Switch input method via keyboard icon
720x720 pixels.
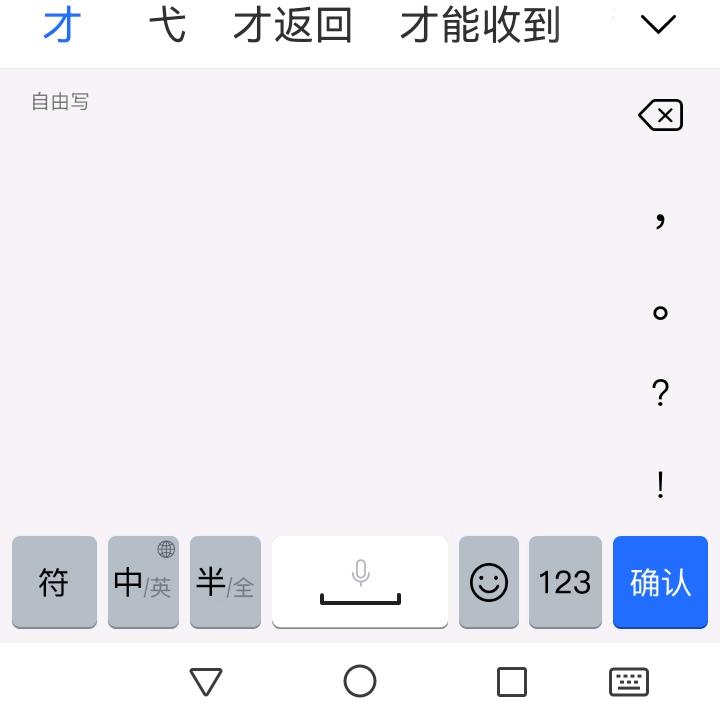(x=629, y=682)
